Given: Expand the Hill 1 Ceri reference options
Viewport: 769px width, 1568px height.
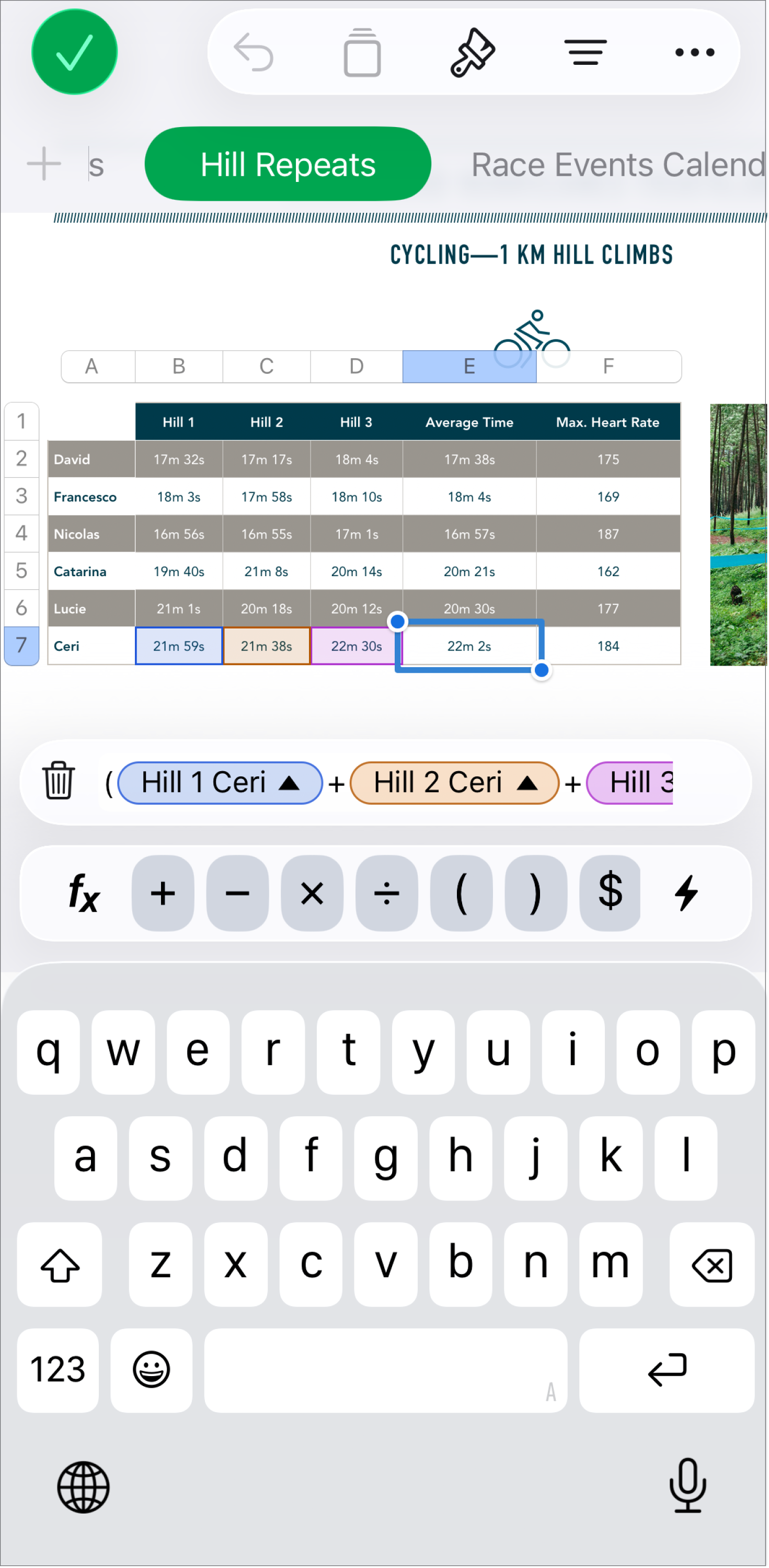Looking at the screenshot, I should [289, 783].
